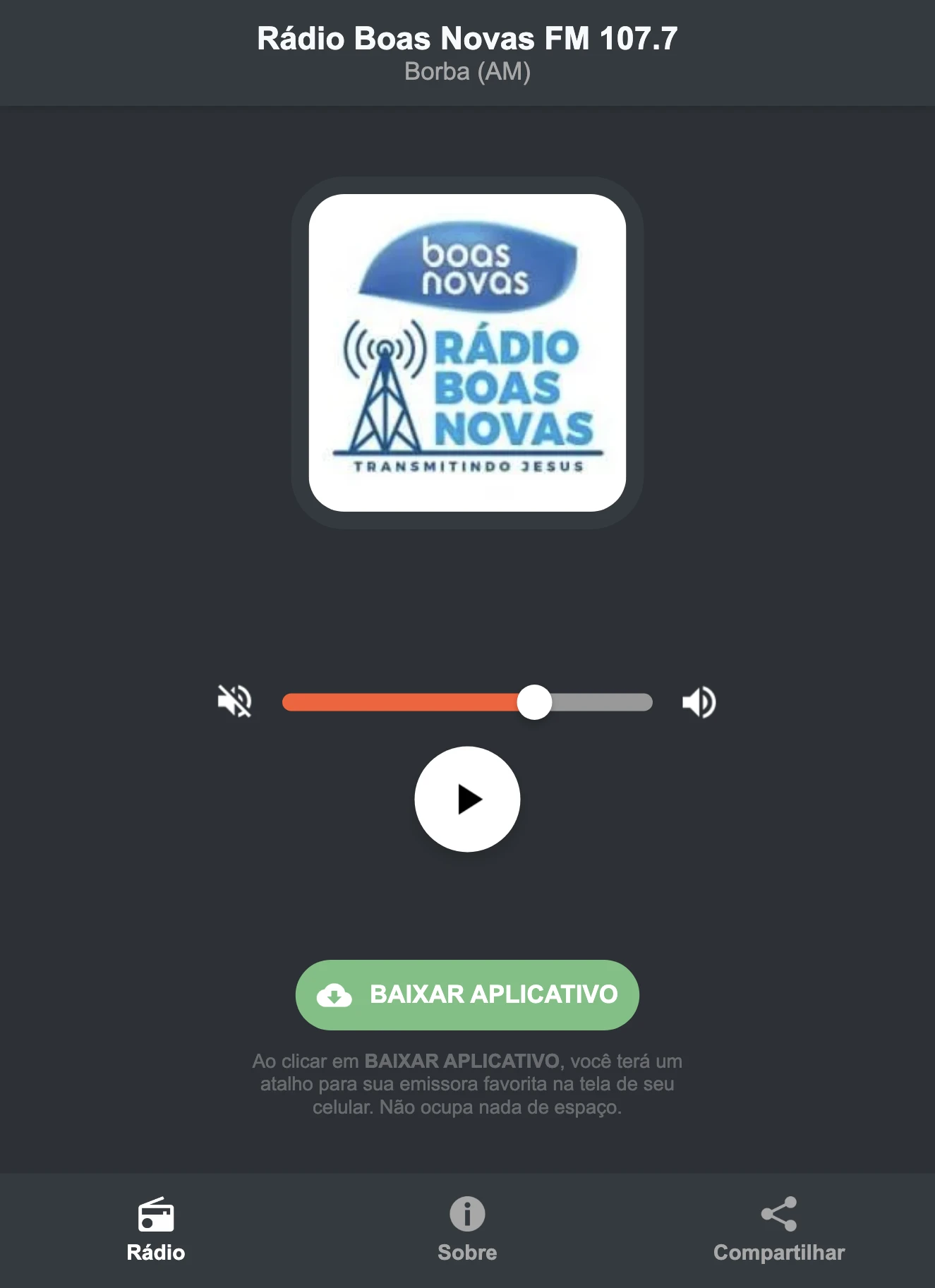
Task: Start playback of Rádio Boas Novas
Action: tap(467, 798)
